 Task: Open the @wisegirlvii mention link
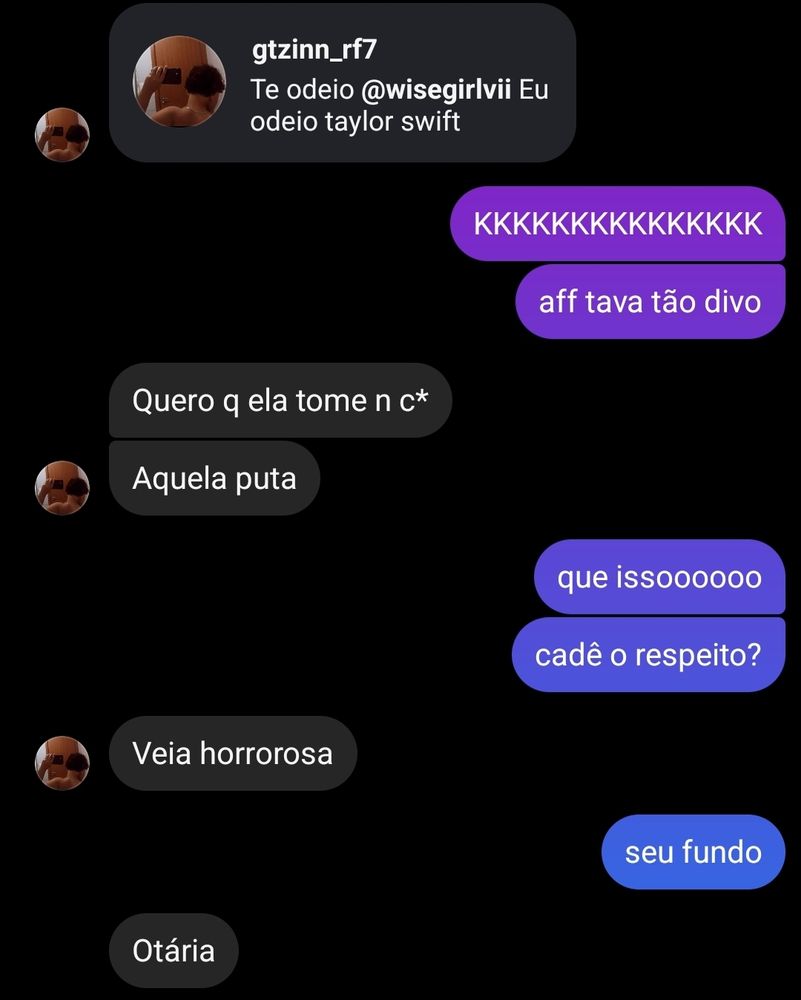point(436,89)
